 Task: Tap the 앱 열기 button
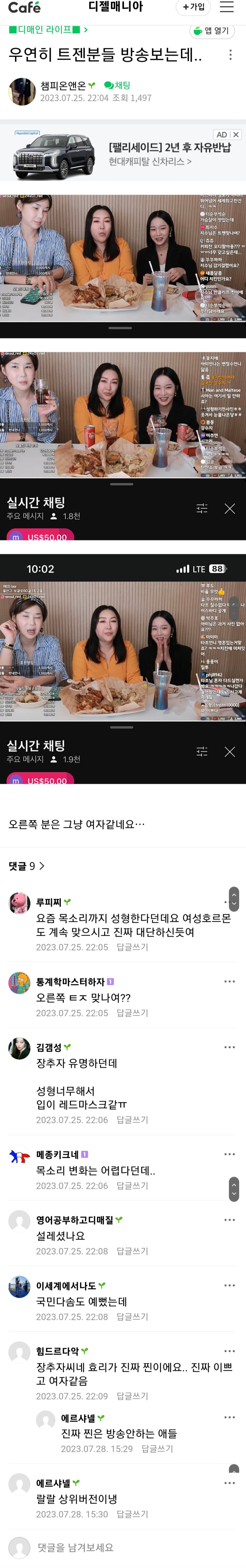coord(211,31)
